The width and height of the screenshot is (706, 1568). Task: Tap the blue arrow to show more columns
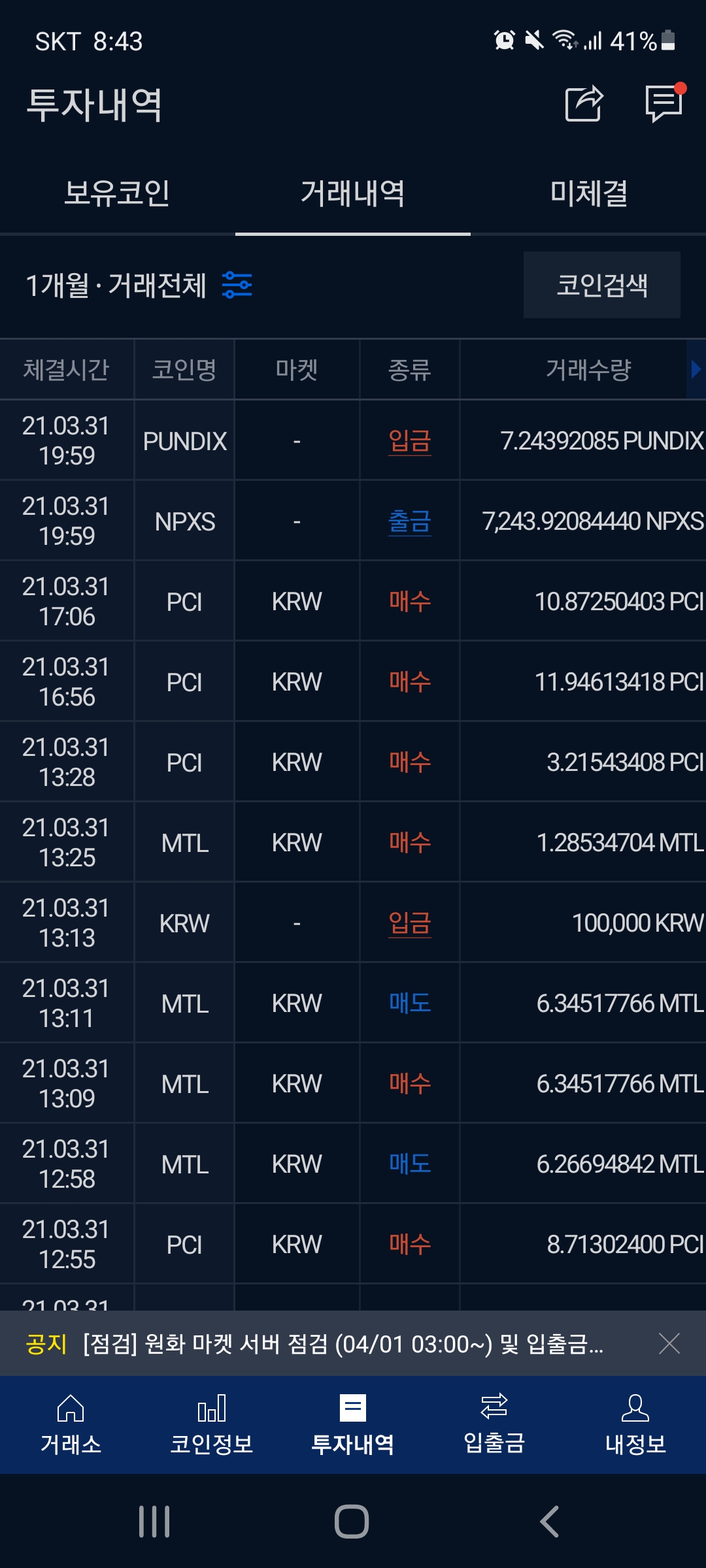(x=696, y=369)
